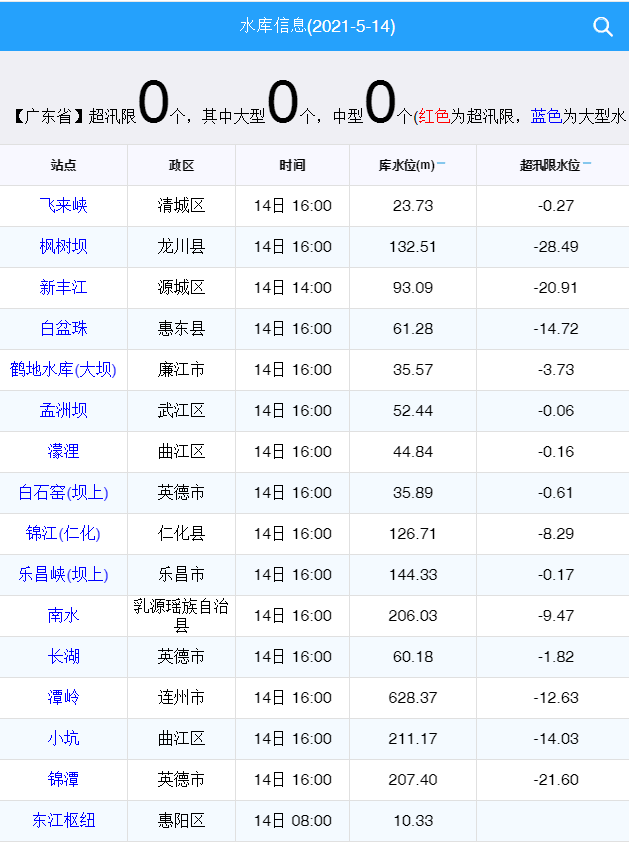Sort by 库水位(m) column header
This screenshot has height=842, width=629.
pos(412,165)
